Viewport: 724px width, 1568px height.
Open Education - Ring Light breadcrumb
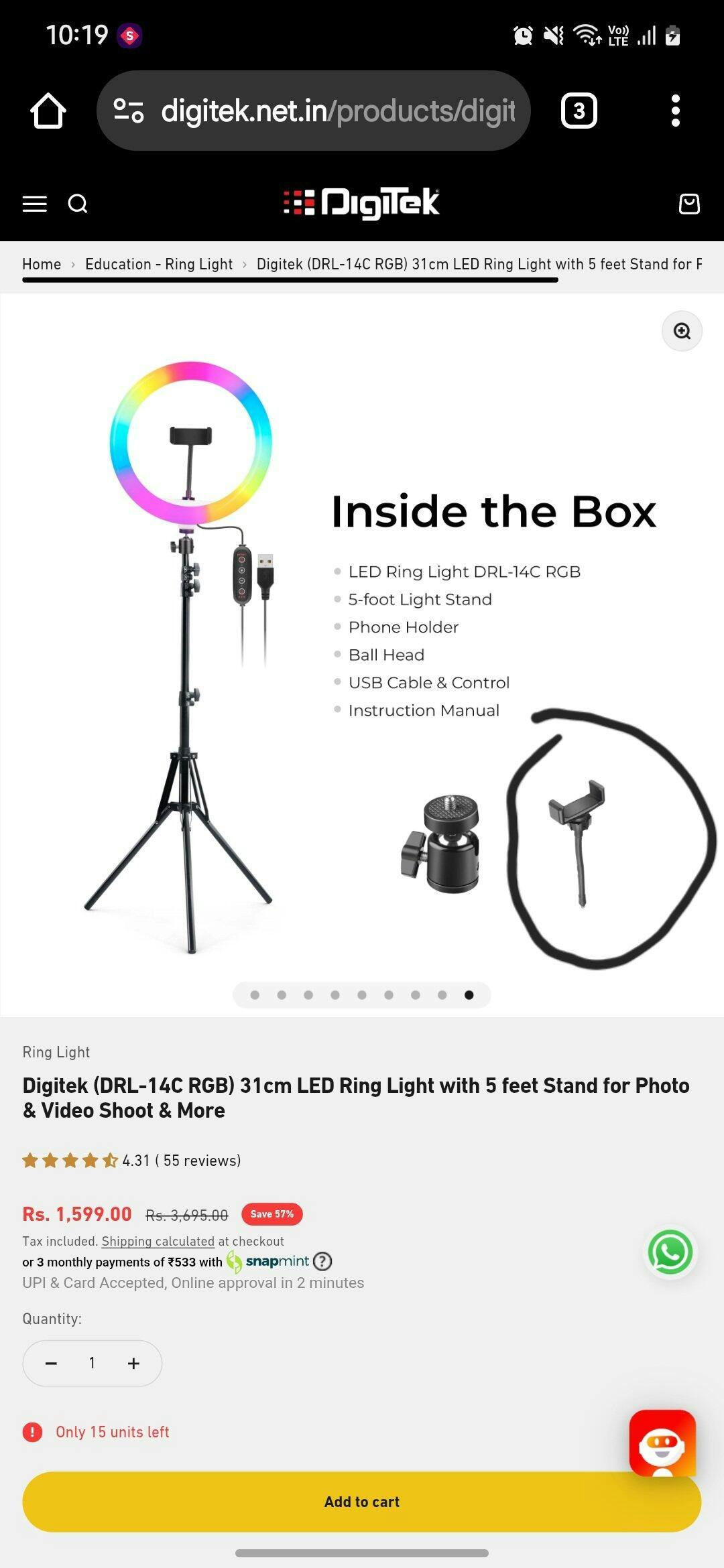(159, 264)
